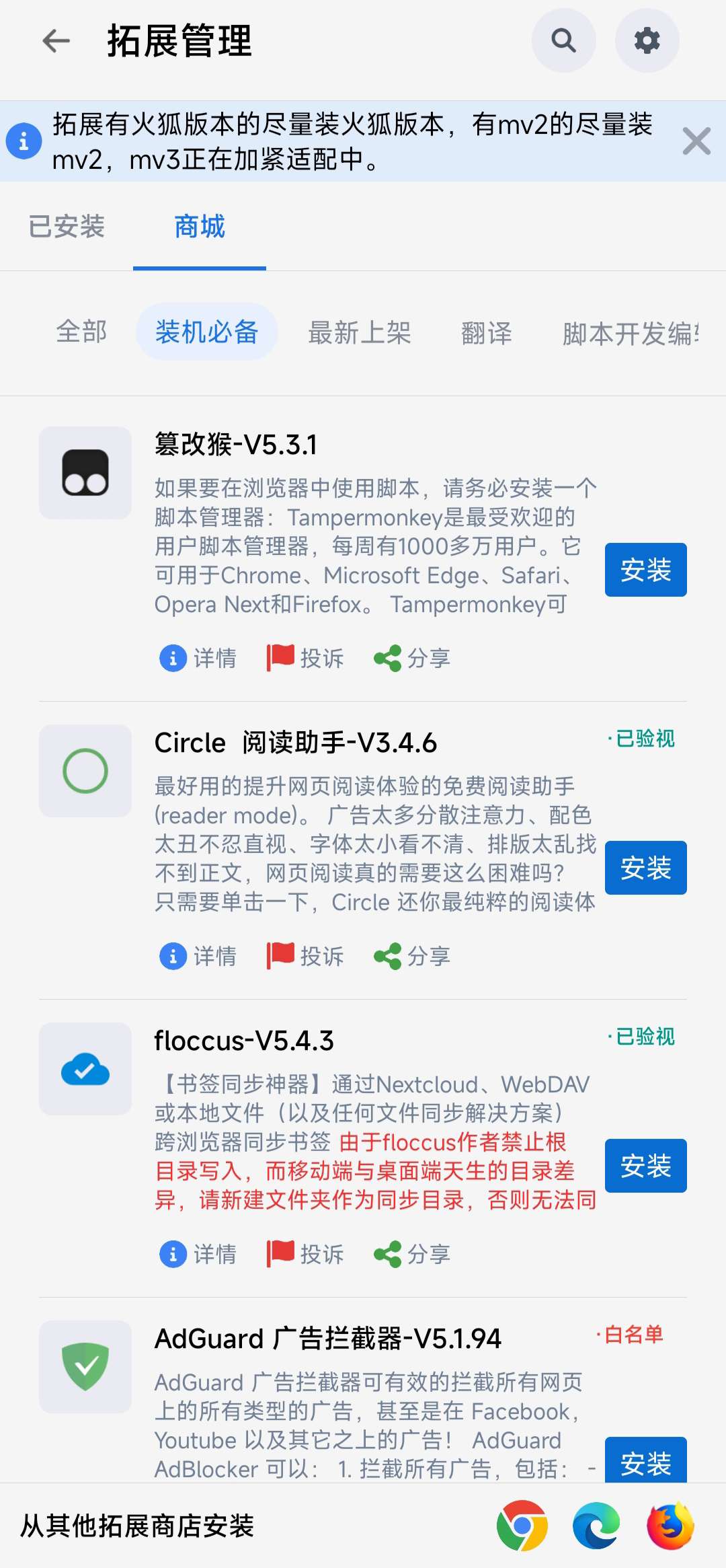Open the Chrome extension store
726x1568 pixels.
click(x=522, y=1526)
